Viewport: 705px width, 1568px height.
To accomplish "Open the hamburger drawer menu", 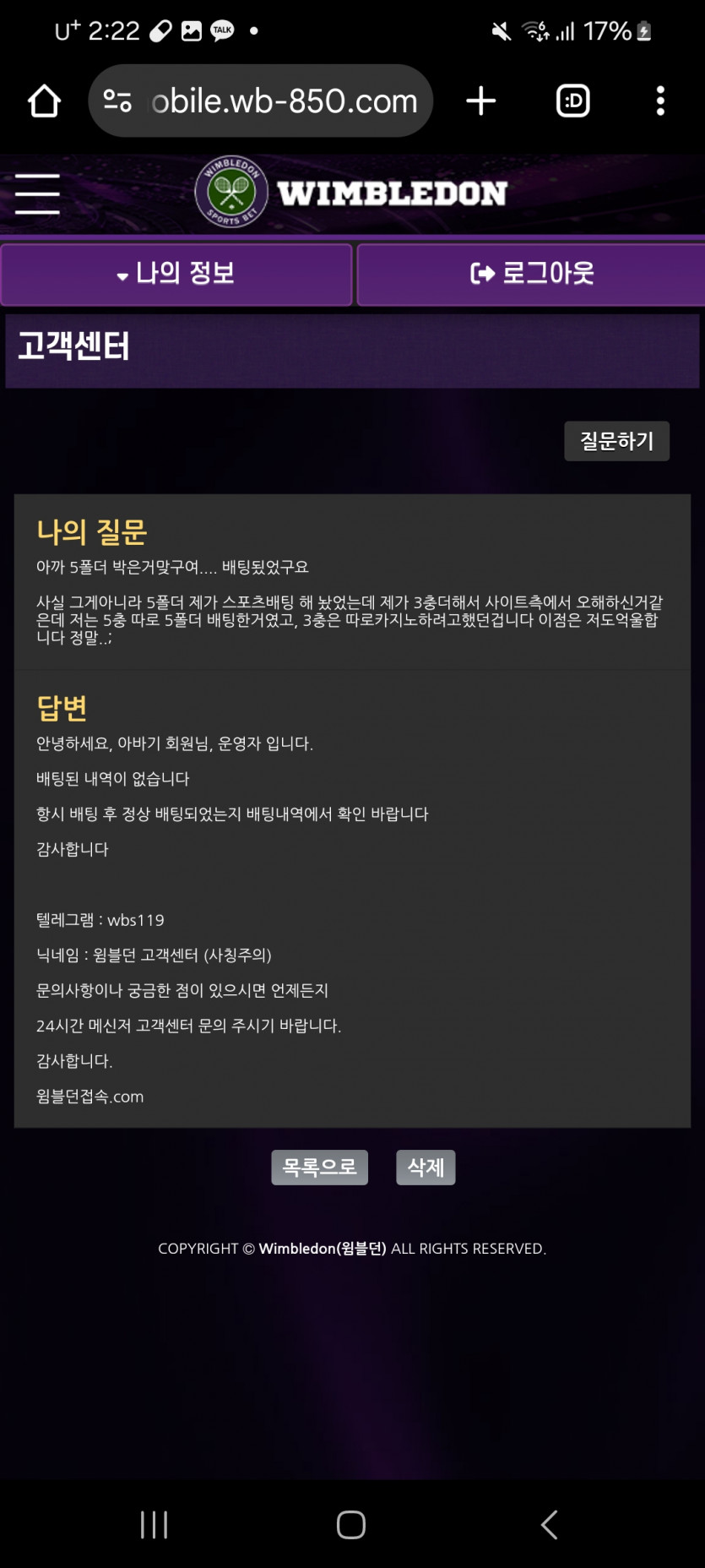I will pyautogui.click(x=37, y=194).
